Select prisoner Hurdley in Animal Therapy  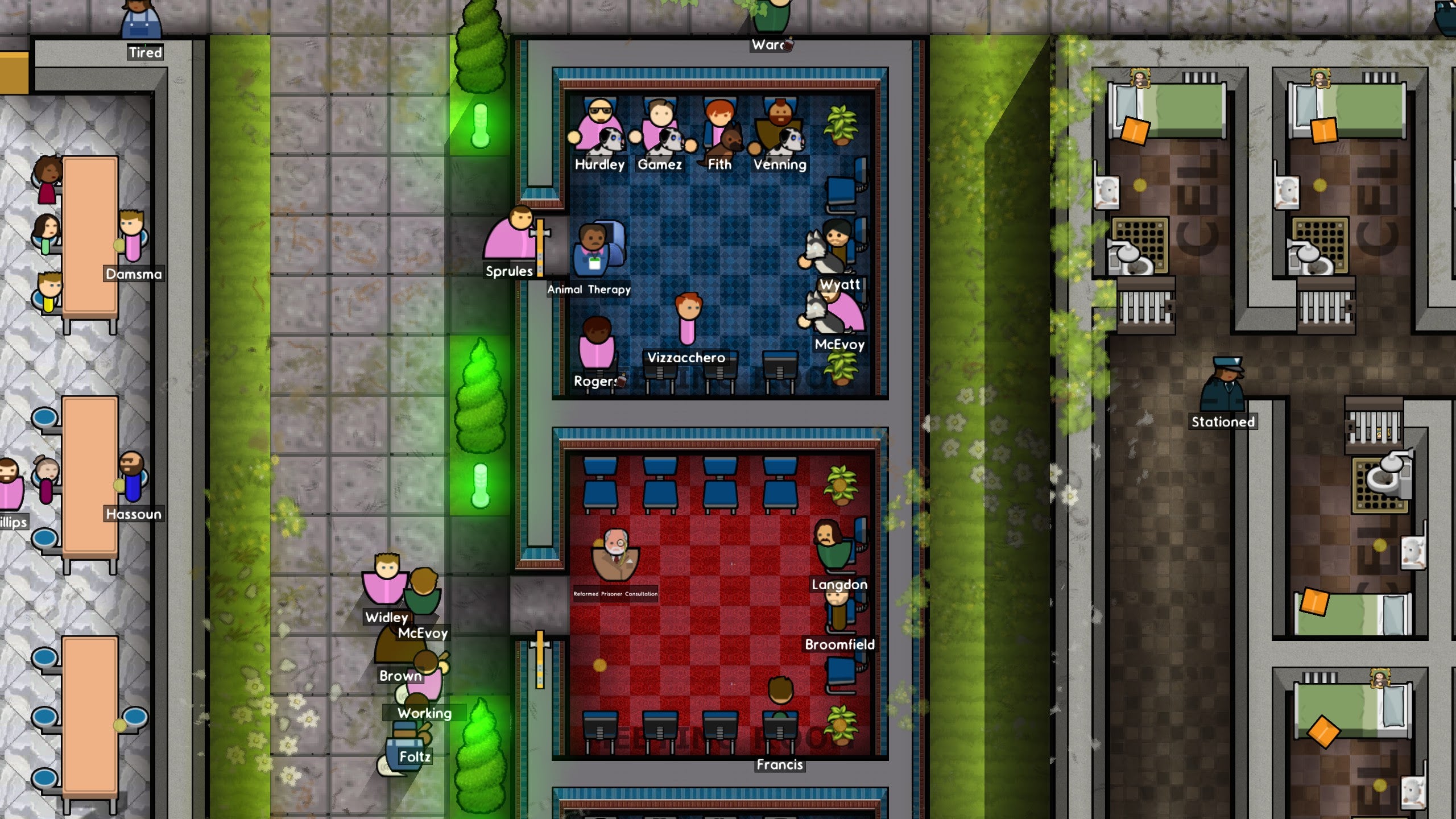(x=598, y=126)
